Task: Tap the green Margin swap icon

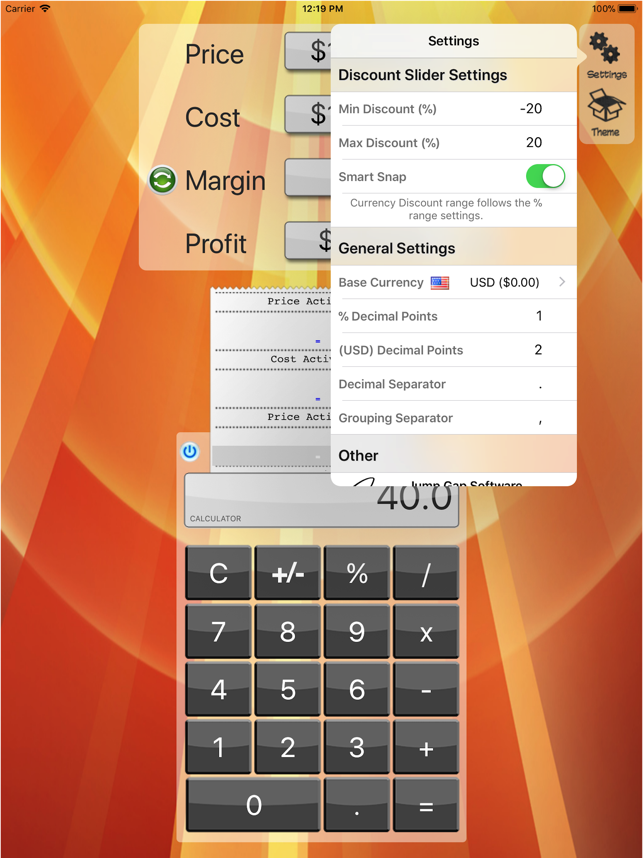Action: coord(162,180)
